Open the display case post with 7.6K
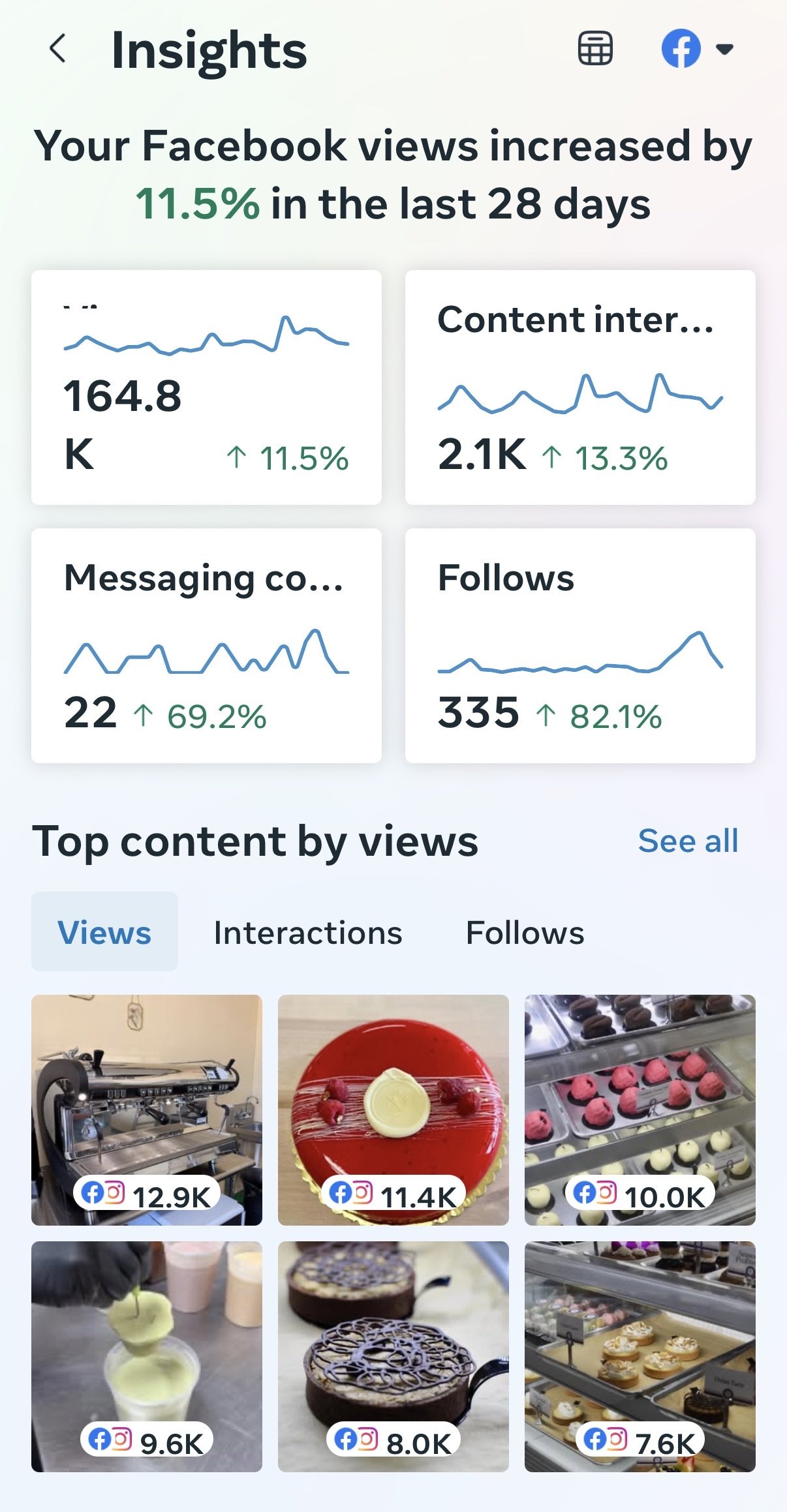 [x=640, y=1357]
